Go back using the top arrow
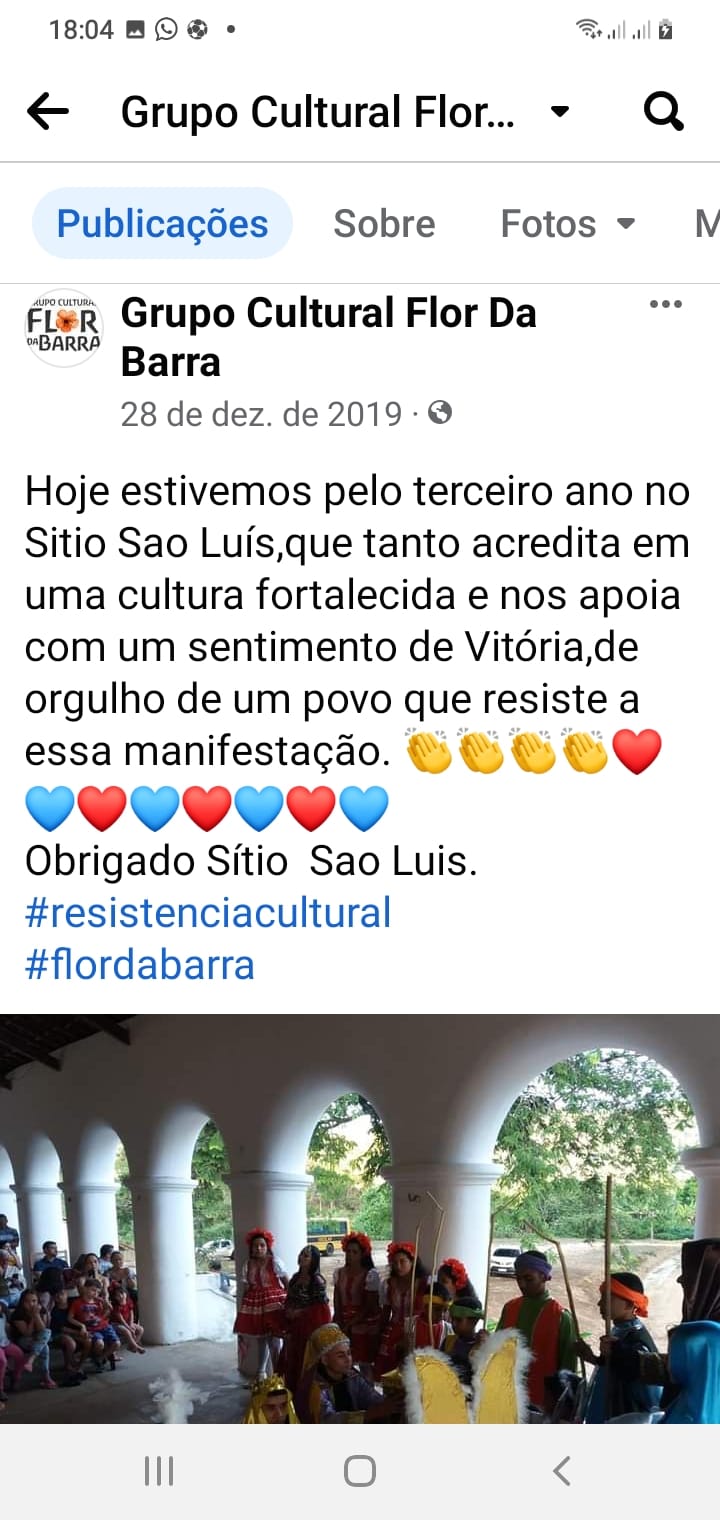The width and height of the screenshot is (720, 1520). 48,111
